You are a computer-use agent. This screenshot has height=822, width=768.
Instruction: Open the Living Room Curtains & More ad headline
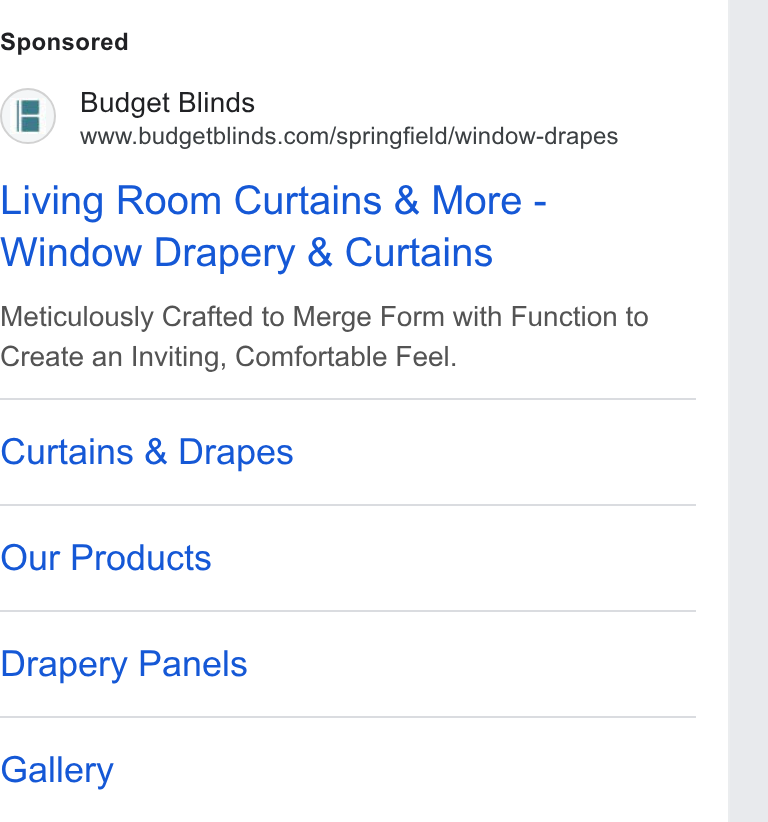pyautogui.click(x=273, y=226)
